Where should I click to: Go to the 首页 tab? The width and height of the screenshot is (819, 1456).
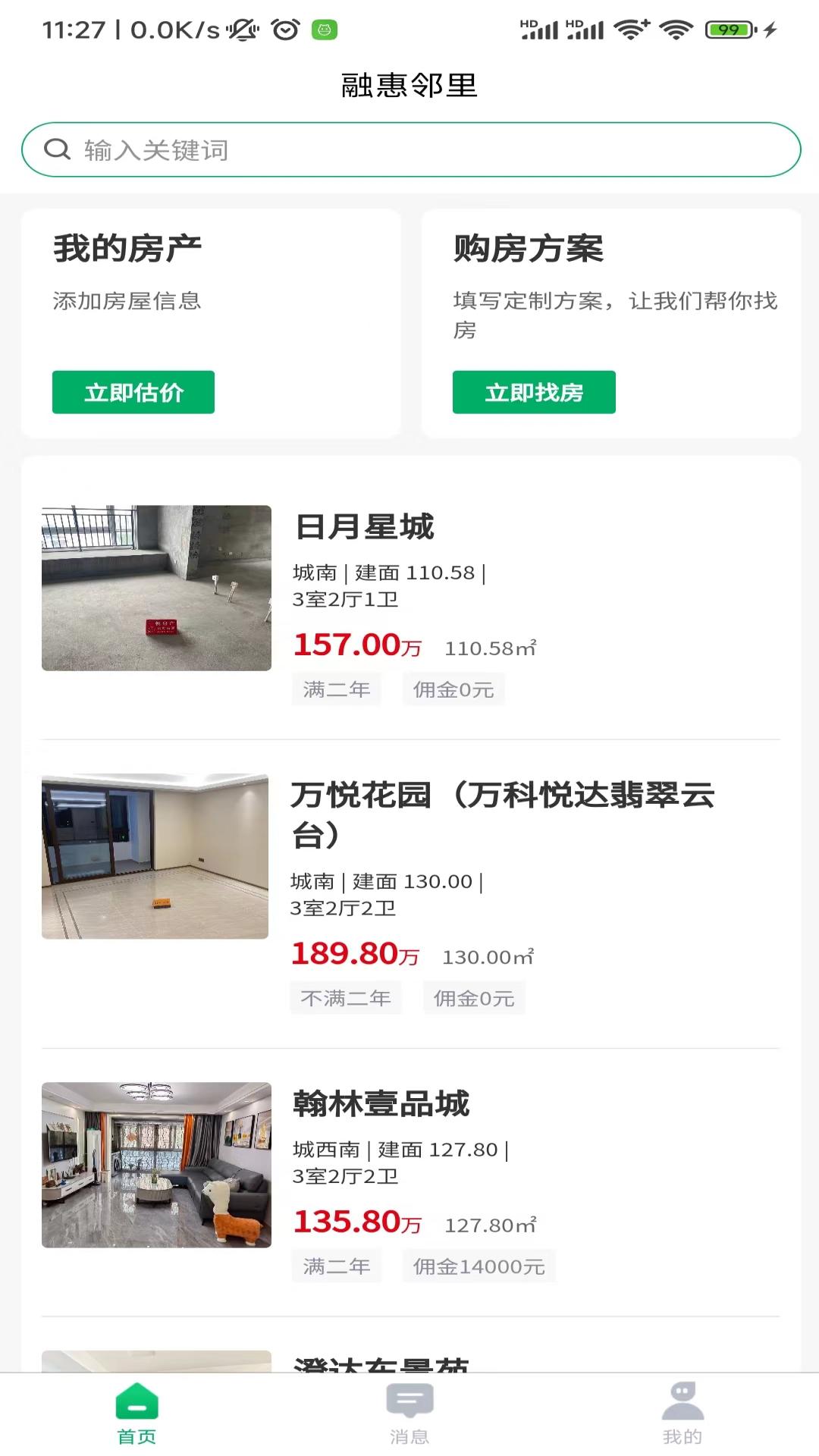[136, 1413]
